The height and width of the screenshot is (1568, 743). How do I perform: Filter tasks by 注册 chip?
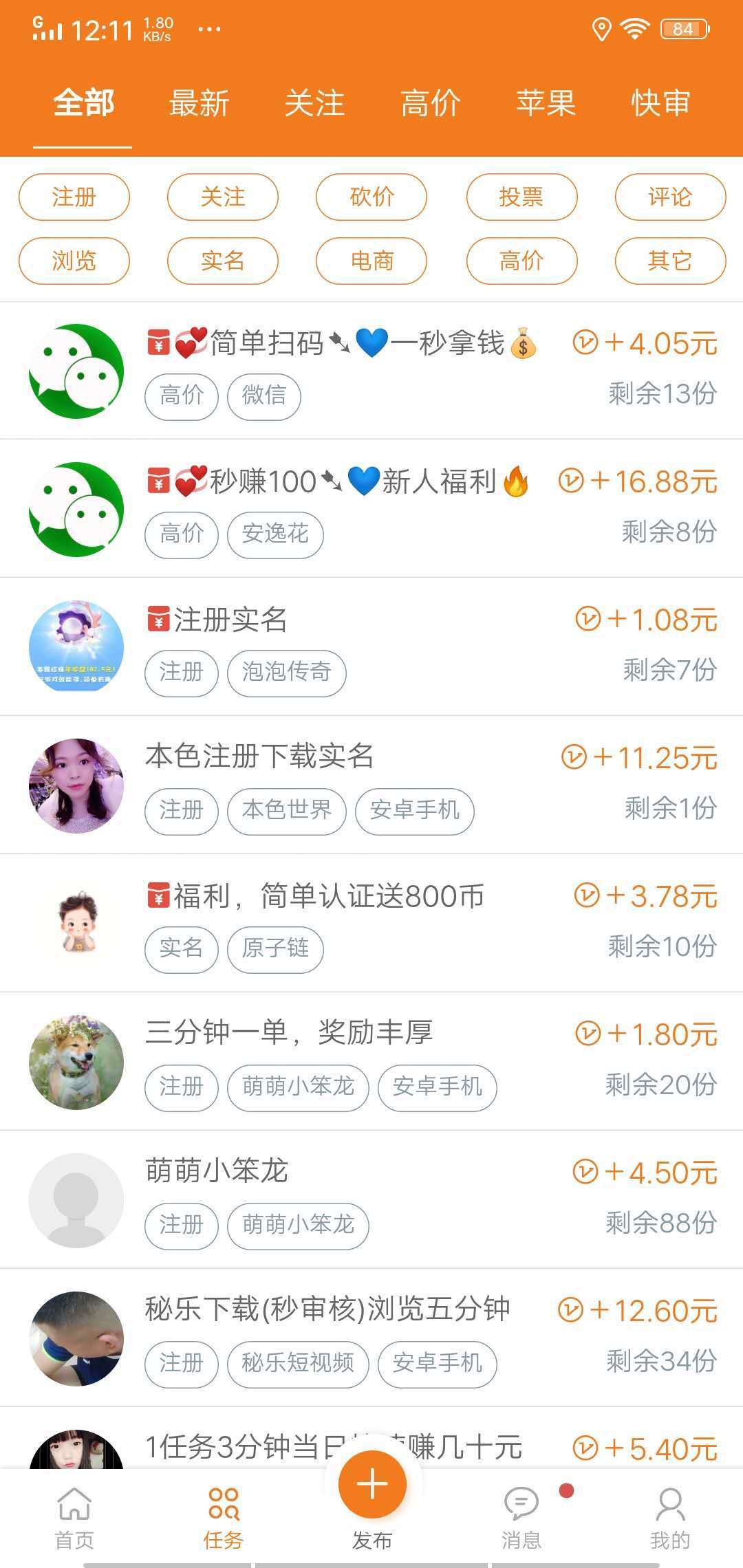[x=74, y=197]
